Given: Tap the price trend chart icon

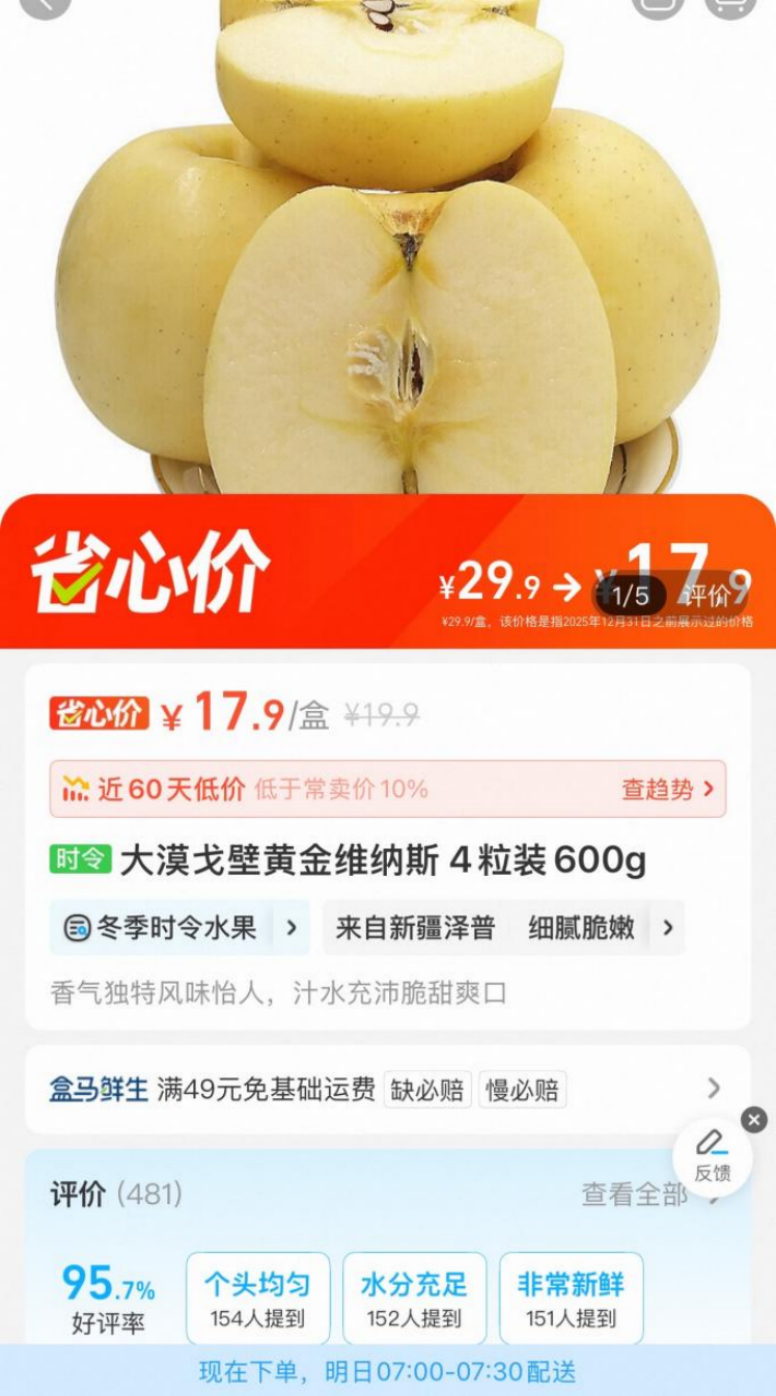Looking at the screenshot, I should [x=76, y=789].
